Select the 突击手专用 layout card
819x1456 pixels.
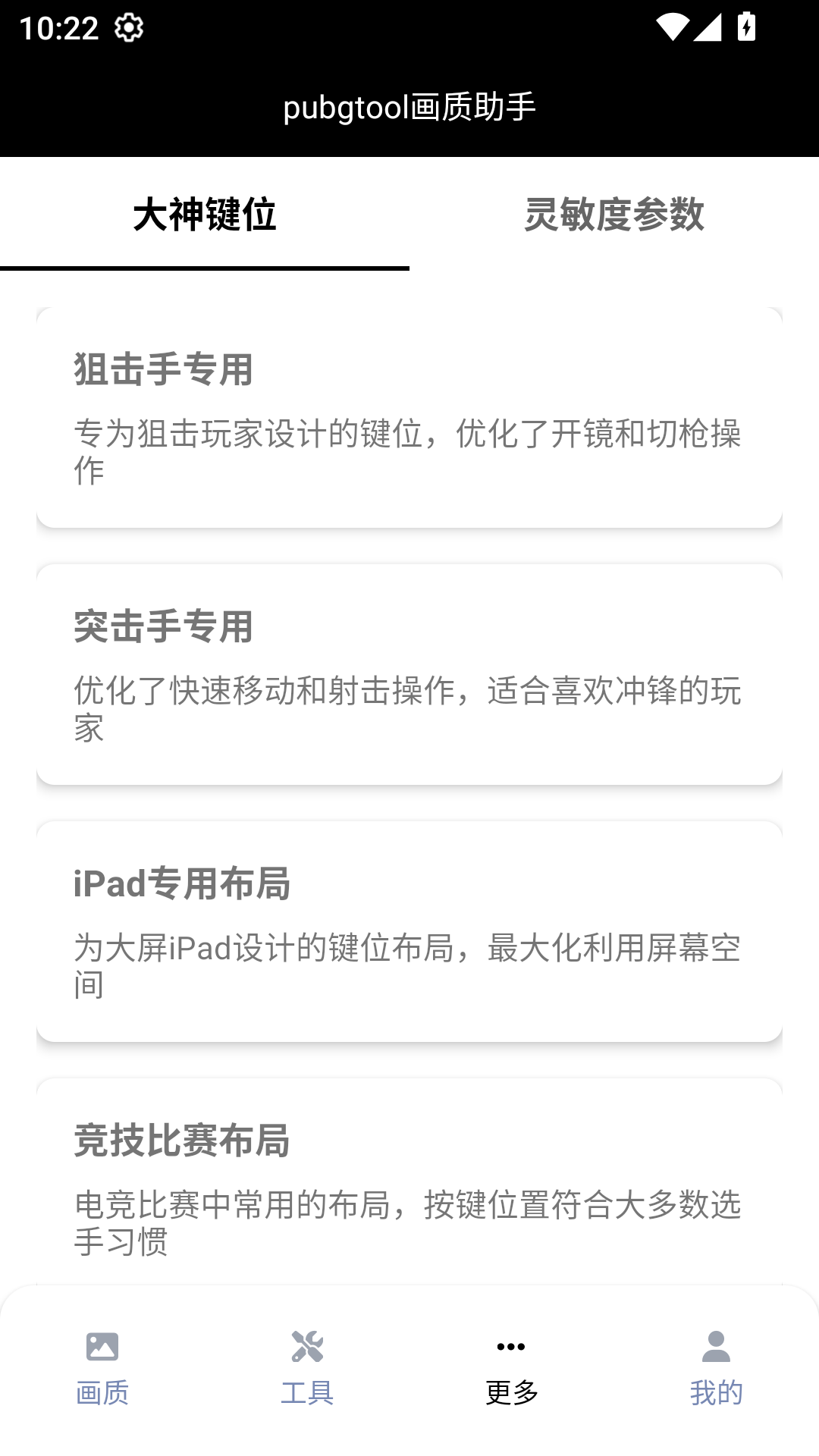409,675
